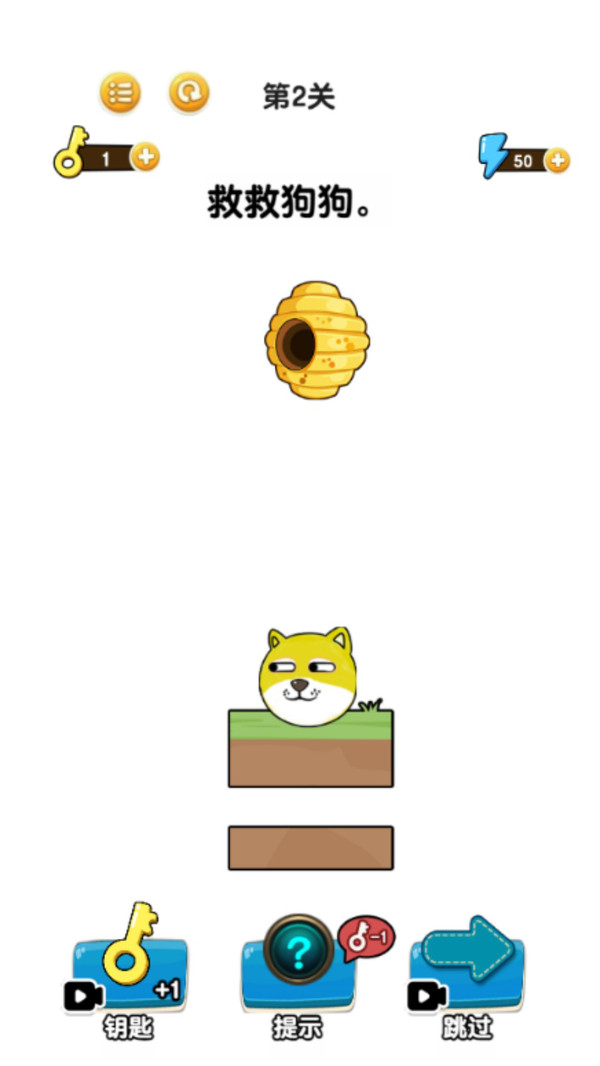Restart the level with the refresh icon
The width and height of the screenshot is (600, 1066).
tap(188, 93)
